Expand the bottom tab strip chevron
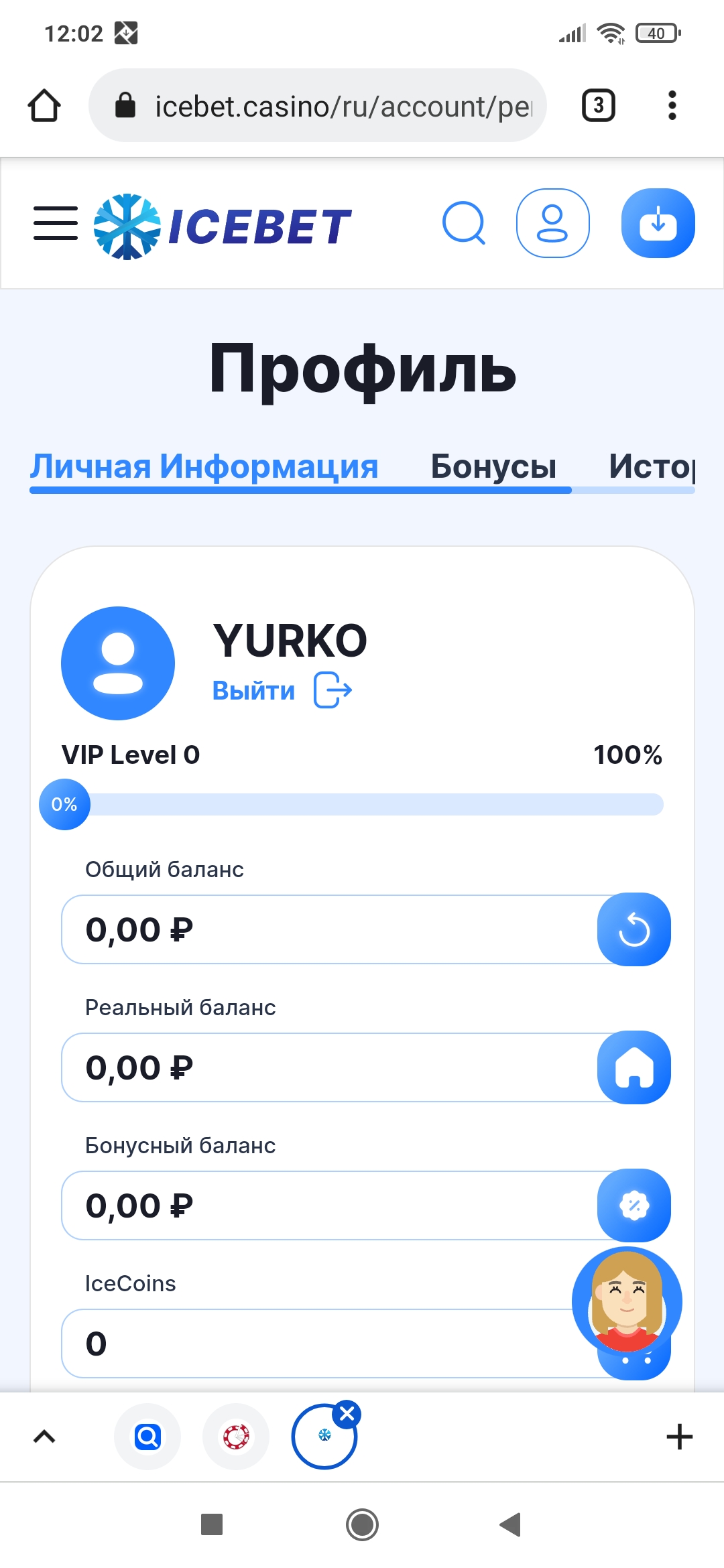Image resolution: width=724 pixels, height=1568 pixels. 44,1437
